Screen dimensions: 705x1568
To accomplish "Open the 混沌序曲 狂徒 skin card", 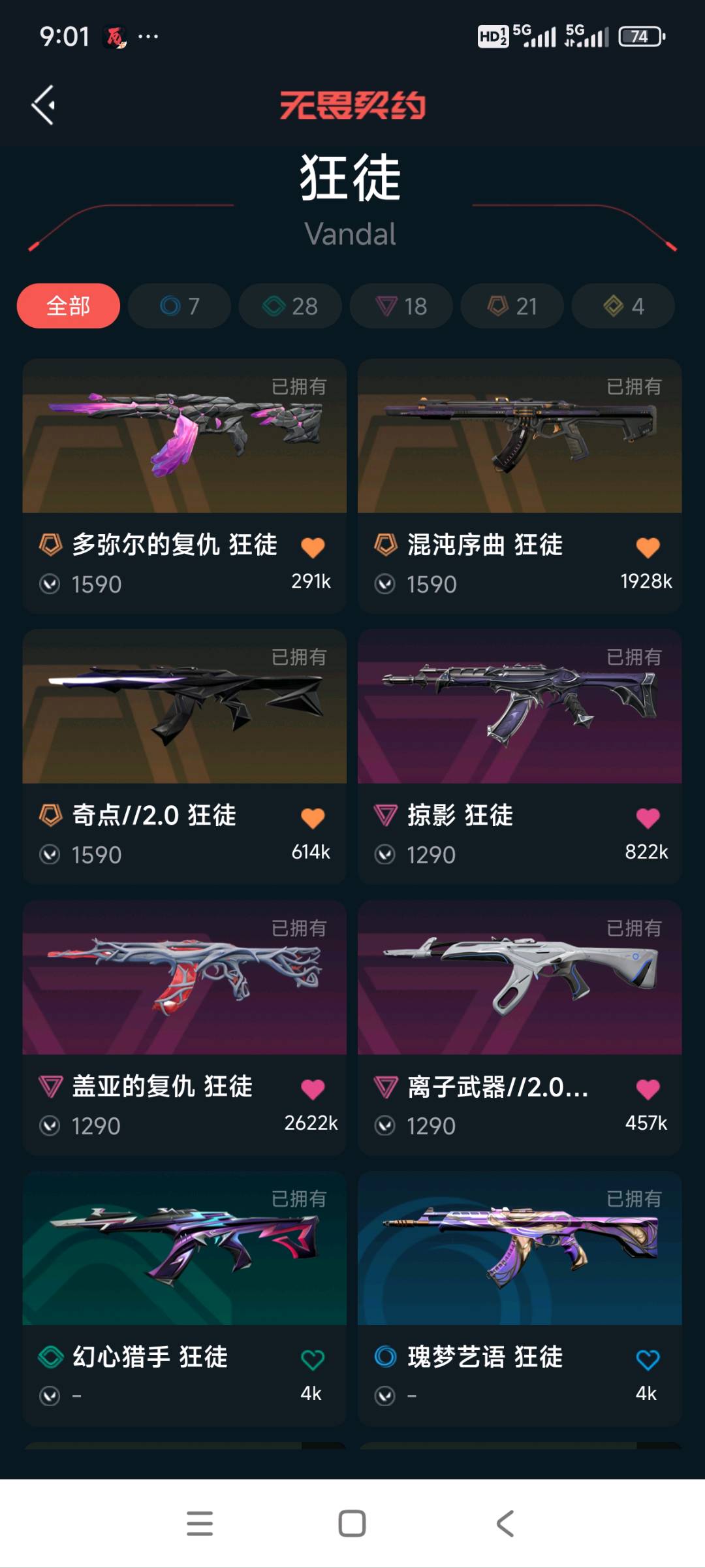I will pyautogui.click(x=520, y=485).
